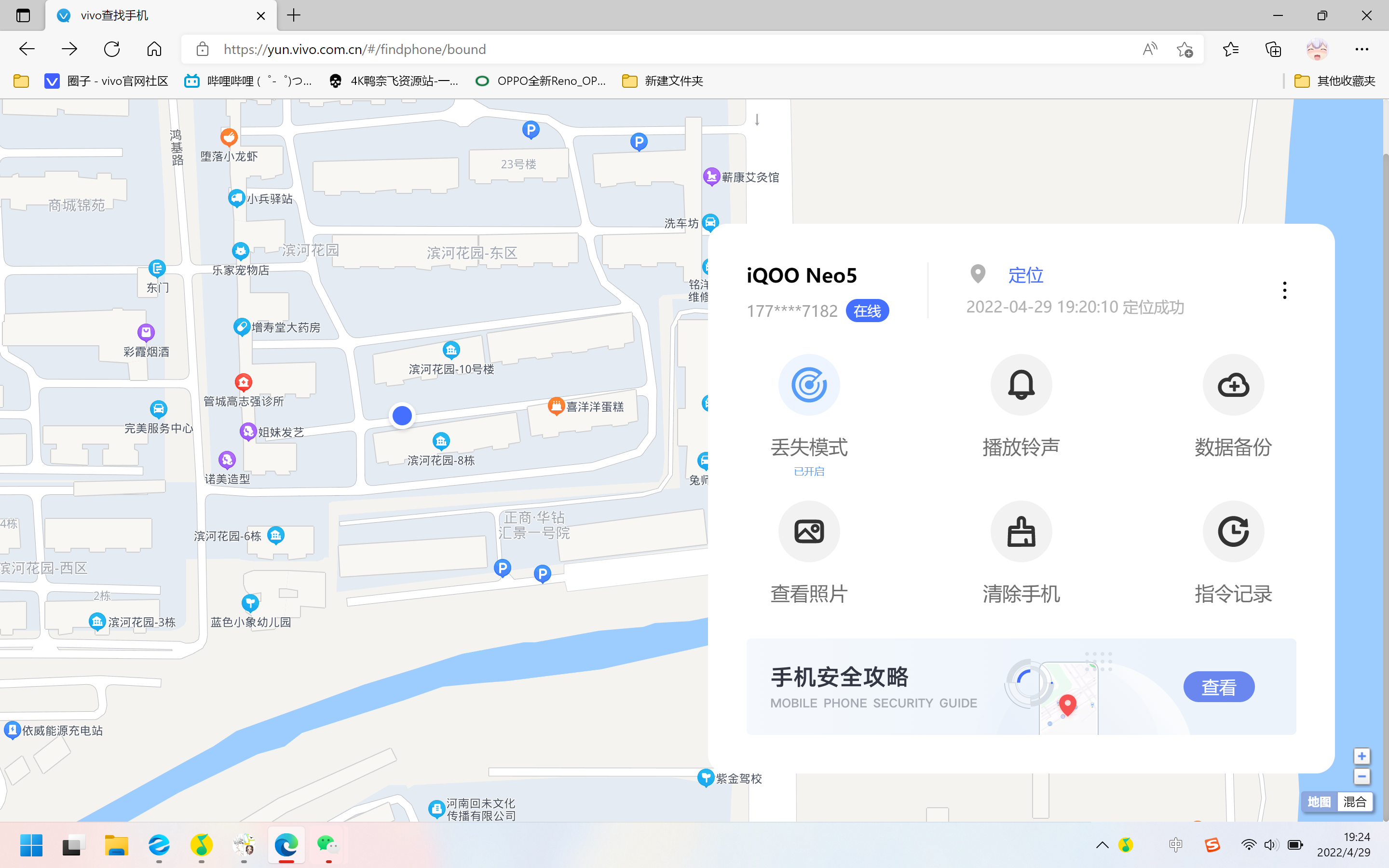
Task: Open the 圈子 - vivo官网社区 bookmark
Action: (x=107, y=81)
